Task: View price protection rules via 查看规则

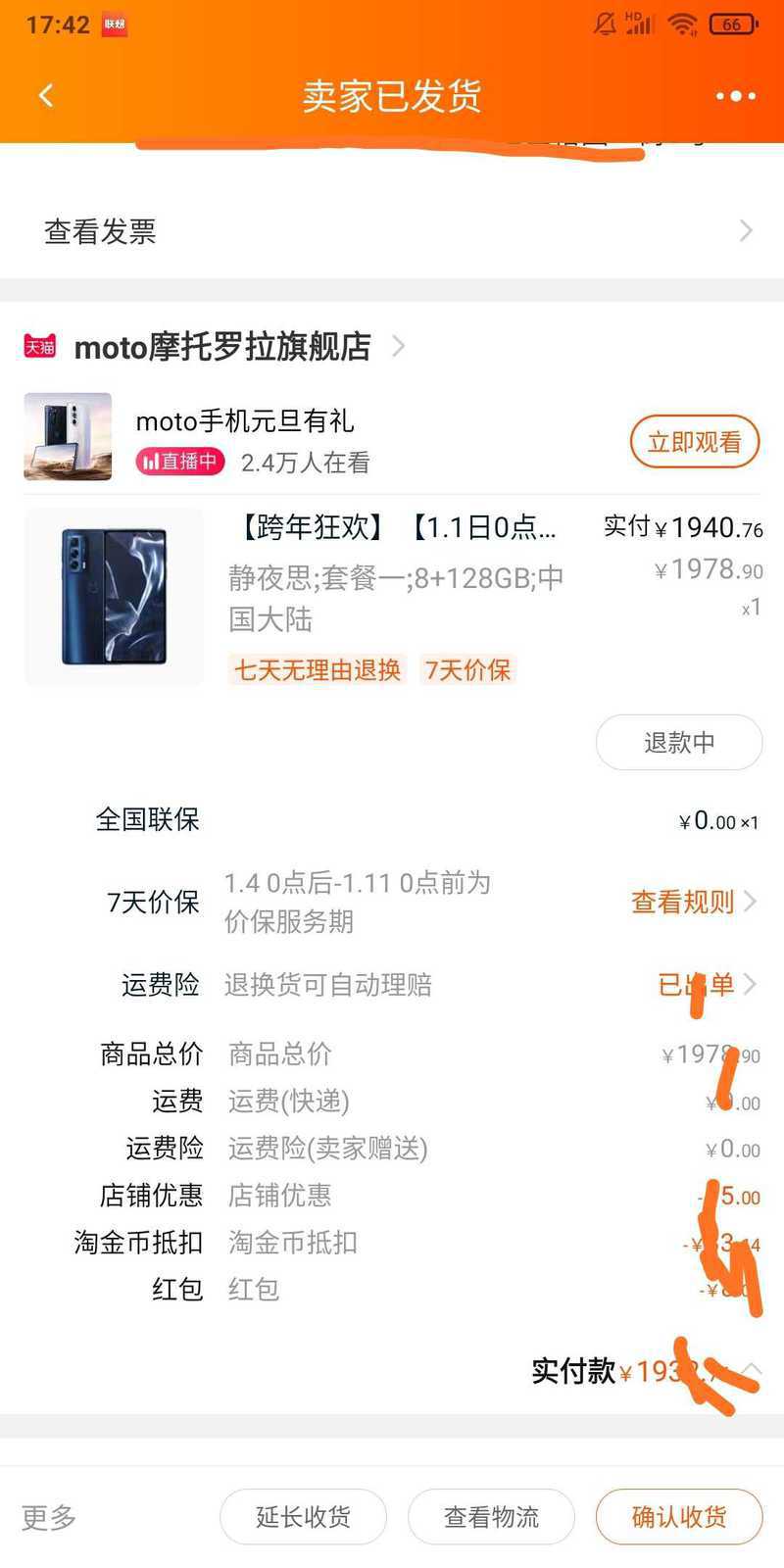Action: [693, 902]
